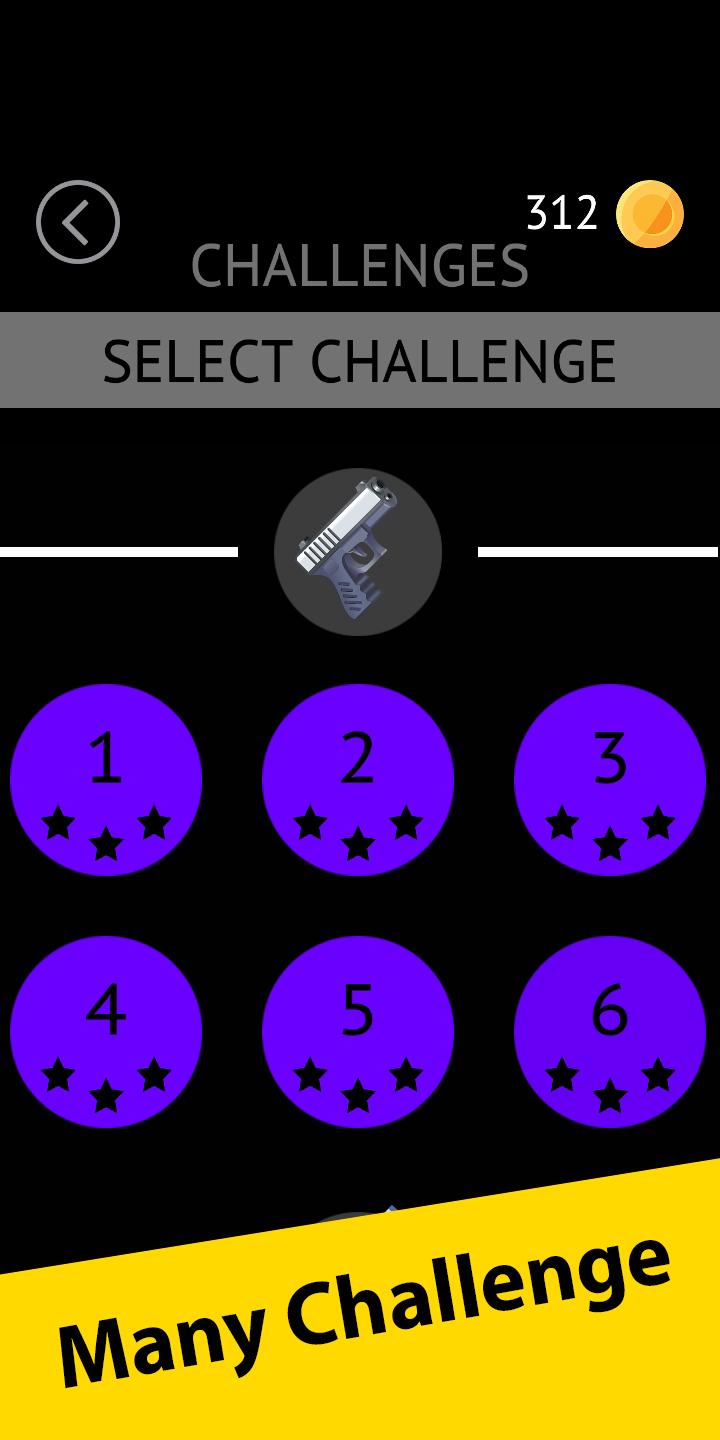Select challenge 1
The width and height of the screenshot is (720, 1440).
106,780
